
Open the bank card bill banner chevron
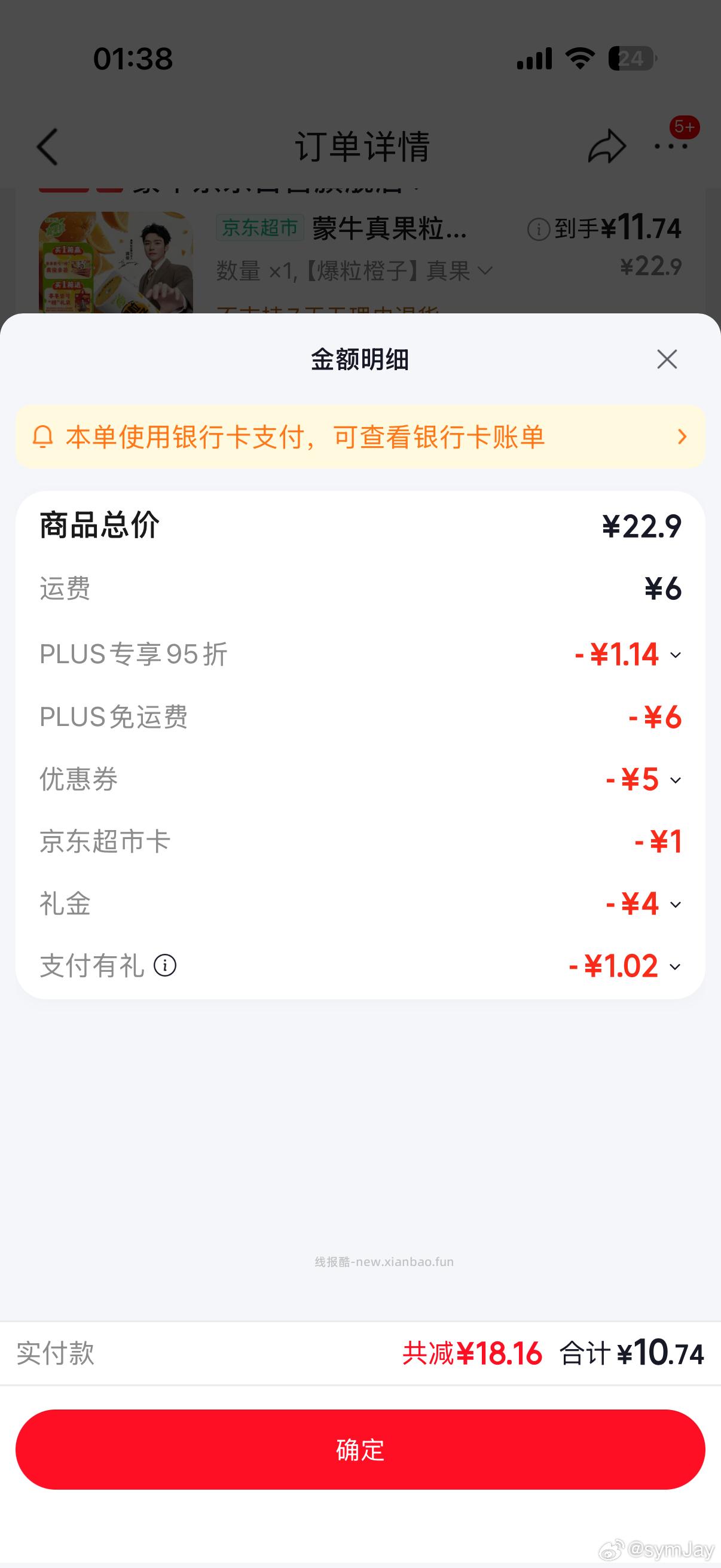682,437
